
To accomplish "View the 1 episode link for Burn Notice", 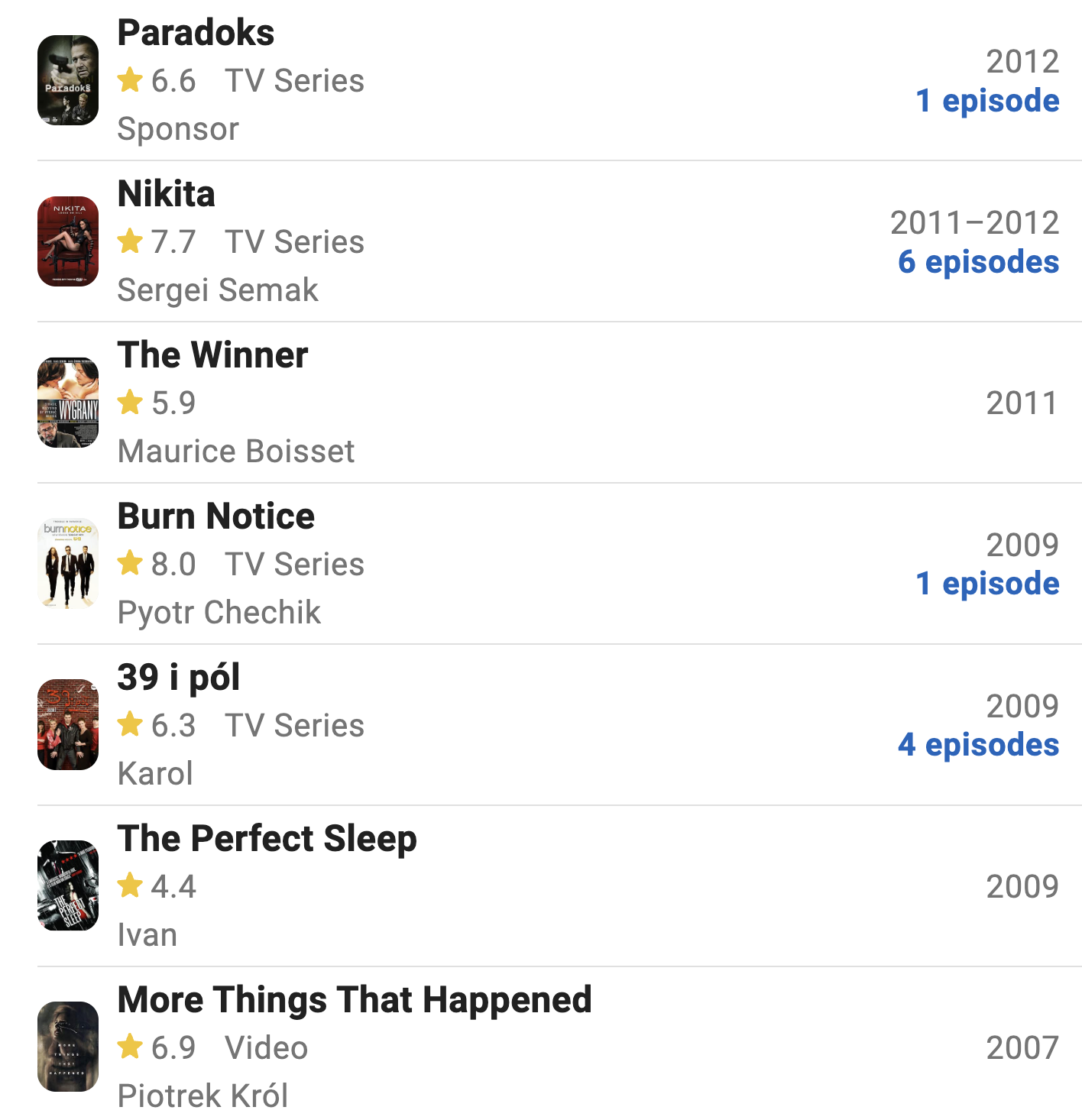I will tap(986, 584).
